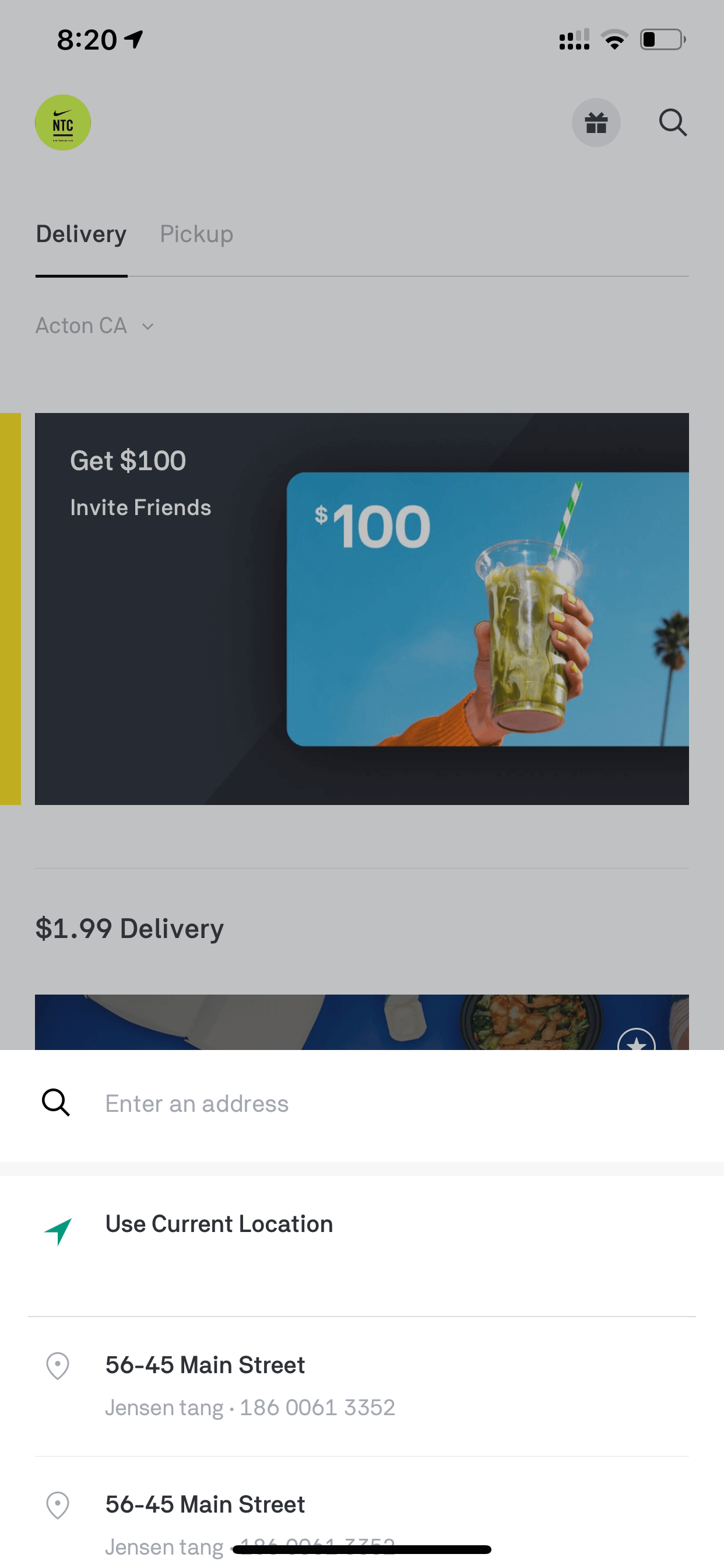Open the gift rewards icon
The width and height of the screenshot is (724, 1568).
coord(596,123)
